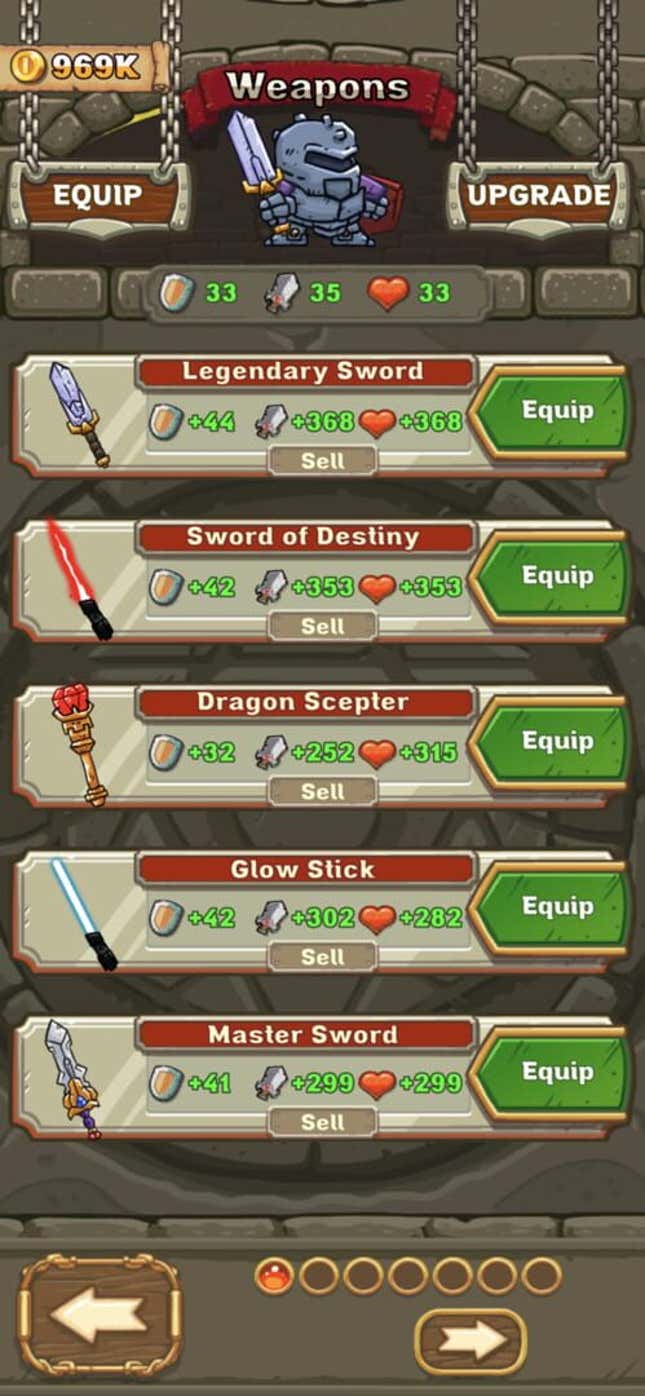Sell the Sword of Destiny
This screenshot has width=645, height=1396.
click(322, 626)
